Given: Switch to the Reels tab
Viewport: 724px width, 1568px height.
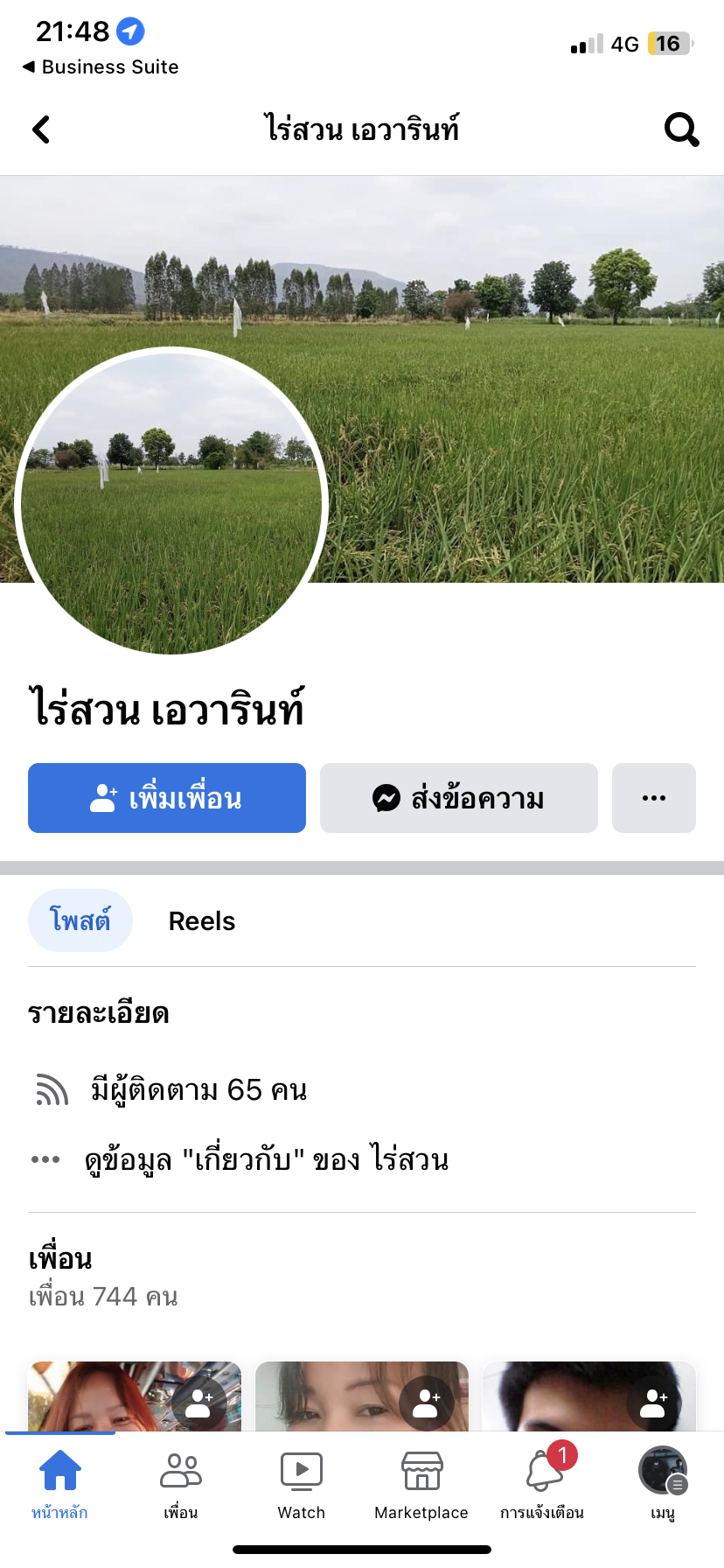Looking at the screenshot, I should [x=202, y=921].
